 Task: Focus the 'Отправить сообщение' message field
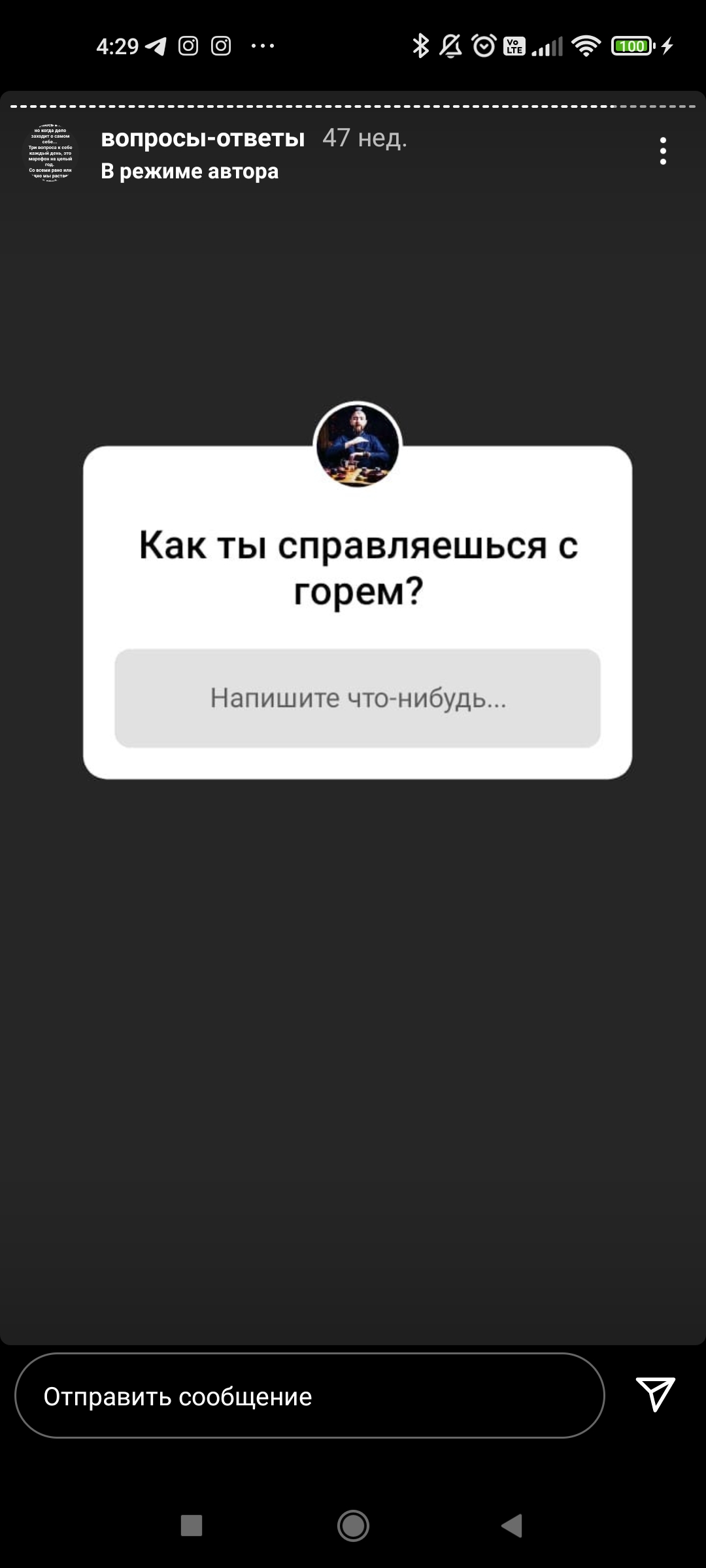[x=309, y=1396]
